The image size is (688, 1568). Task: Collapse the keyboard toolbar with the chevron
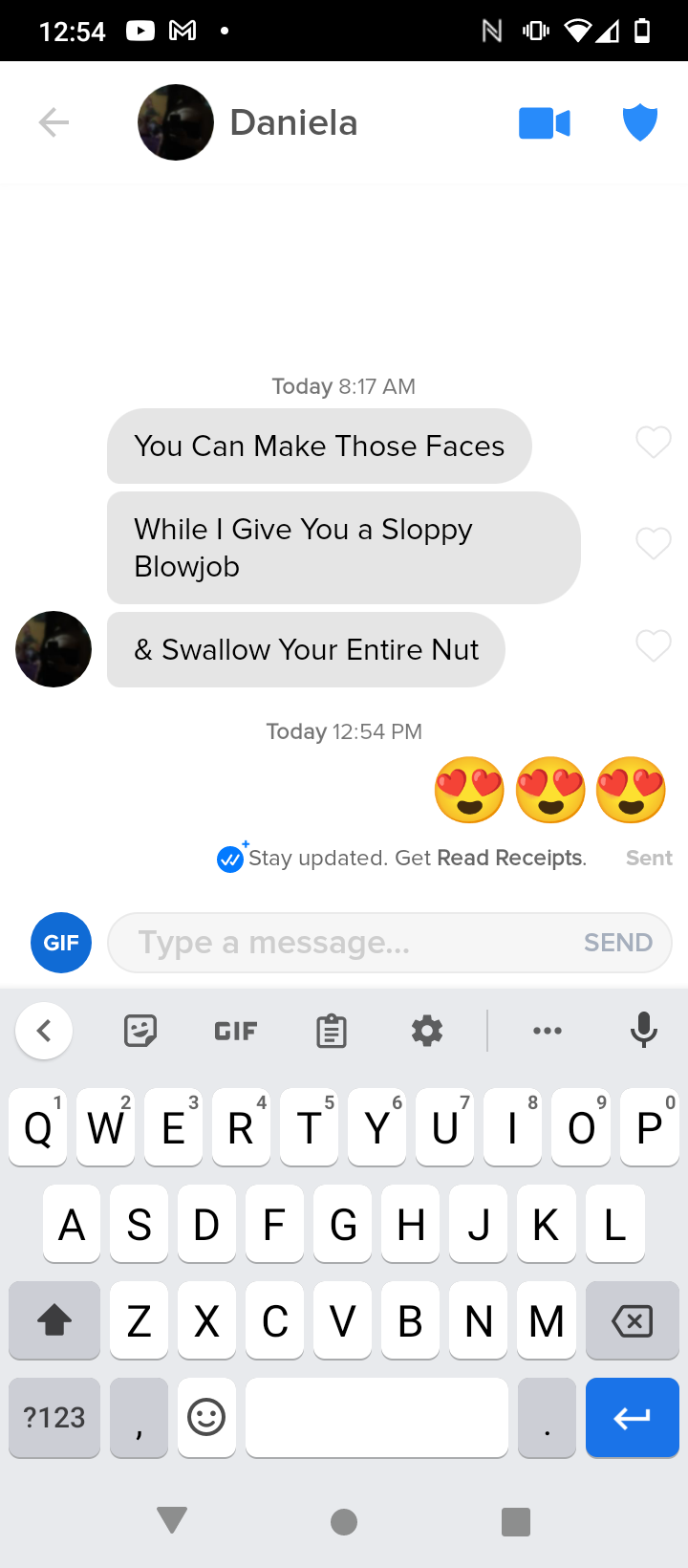point(44,1031)
